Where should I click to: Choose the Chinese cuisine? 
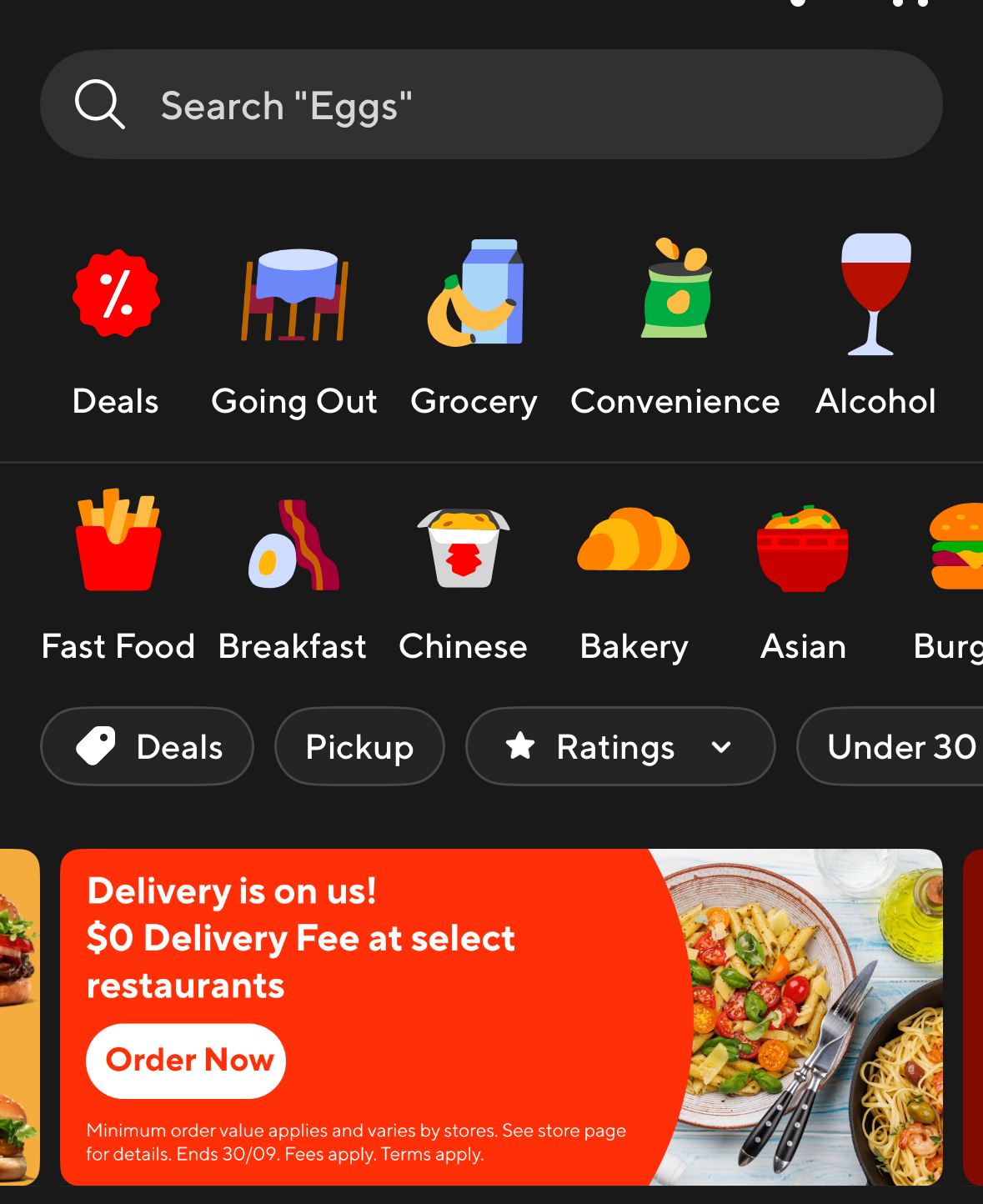[x=463, y=575]
